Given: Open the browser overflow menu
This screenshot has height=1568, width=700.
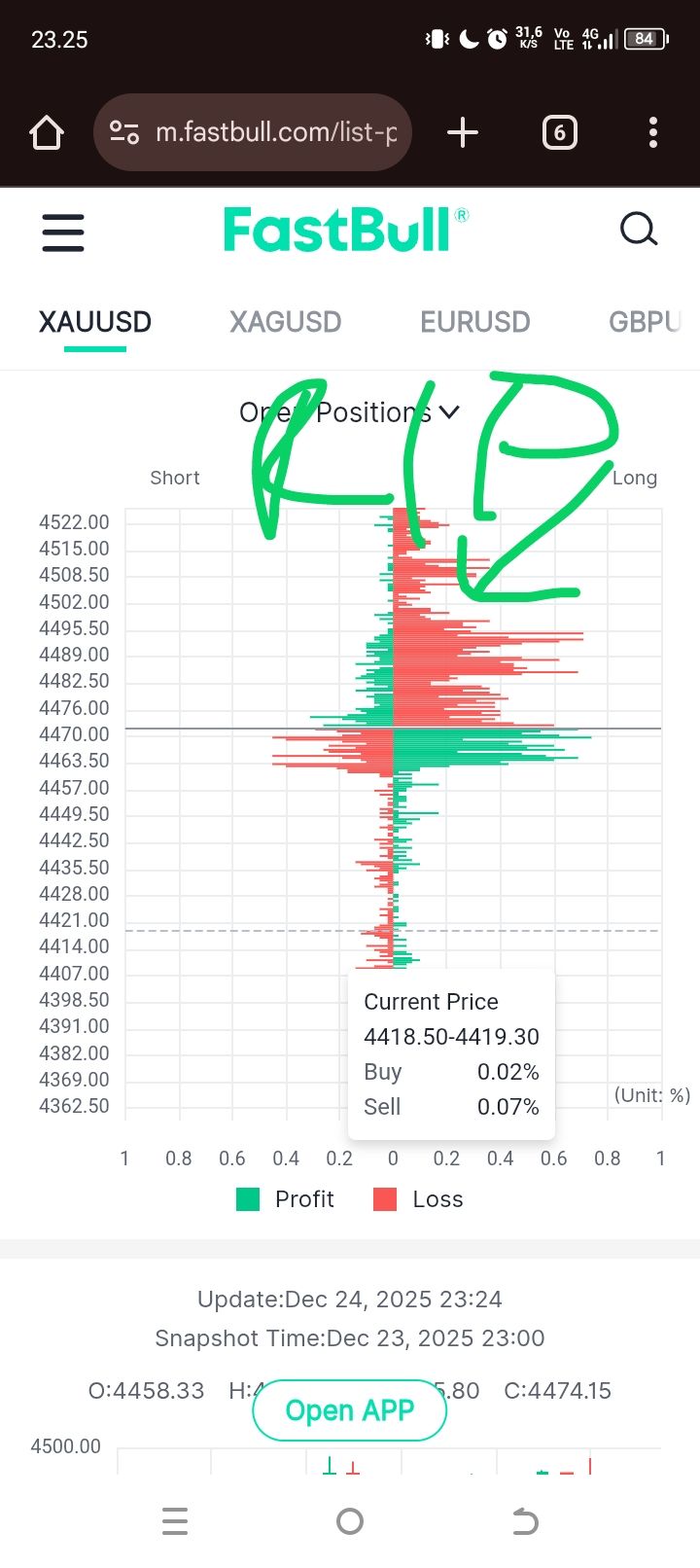Looking at the screenshot, I should point(652,132).
